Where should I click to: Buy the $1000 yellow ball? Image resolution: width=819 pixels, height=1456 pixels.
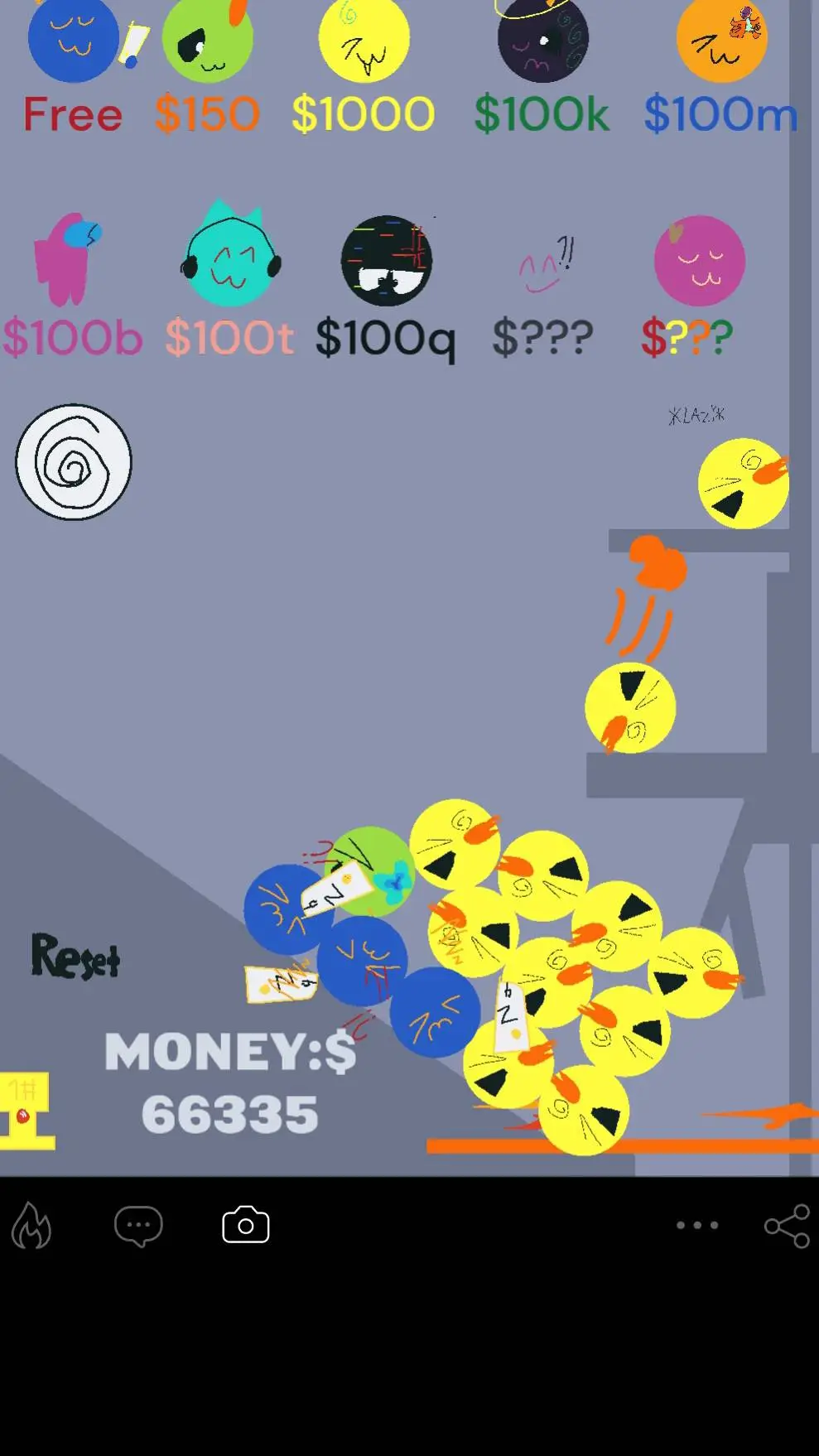pyautogui.click(x=364, y=41)
